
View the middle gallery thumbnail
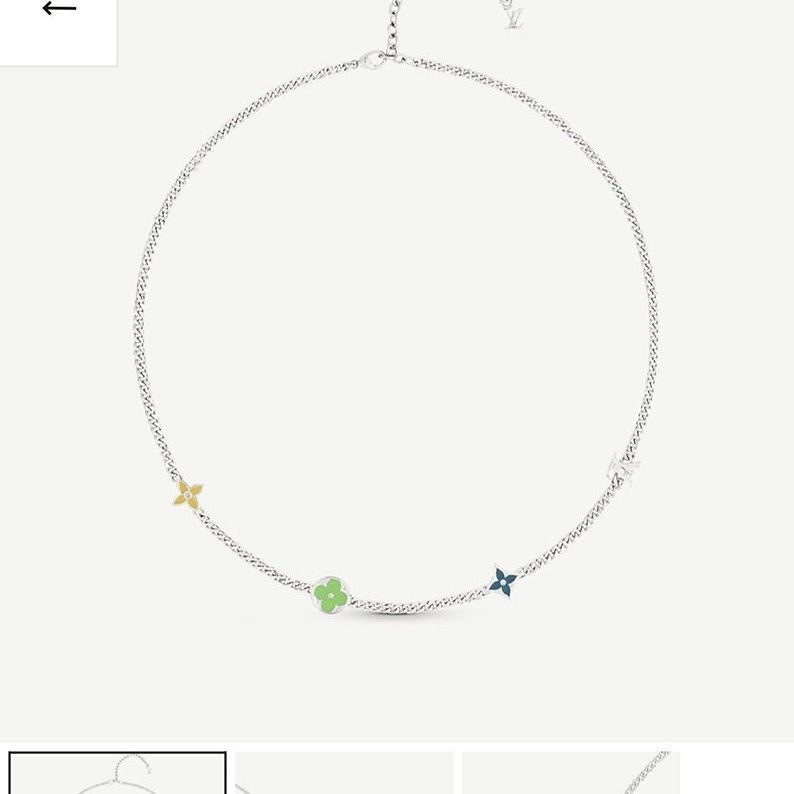tap(344, 774)
